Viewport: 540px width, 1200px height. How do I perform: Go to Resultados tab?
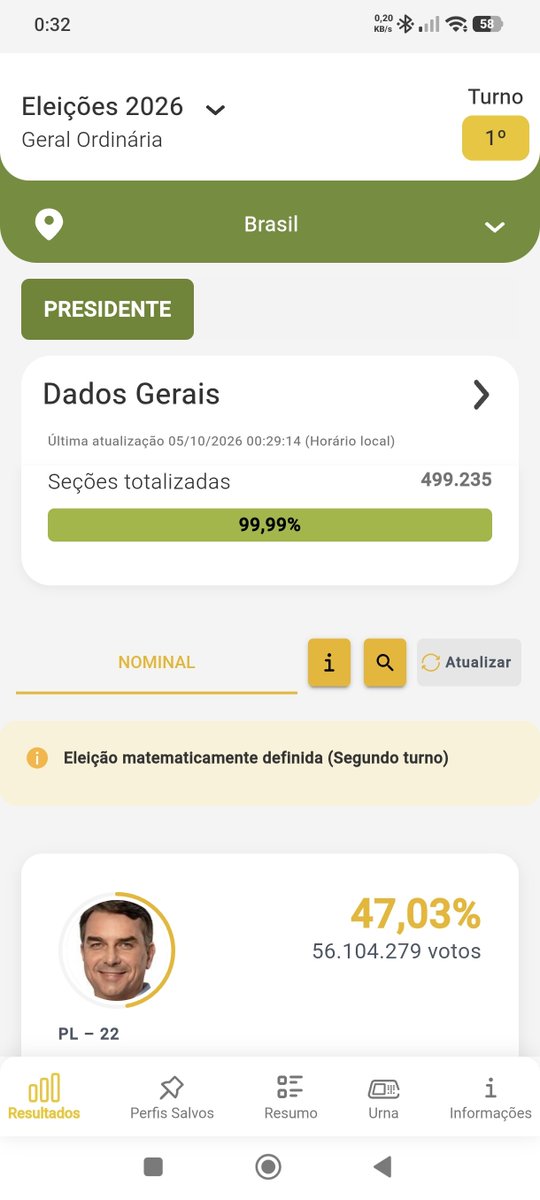click(44, 1097)
